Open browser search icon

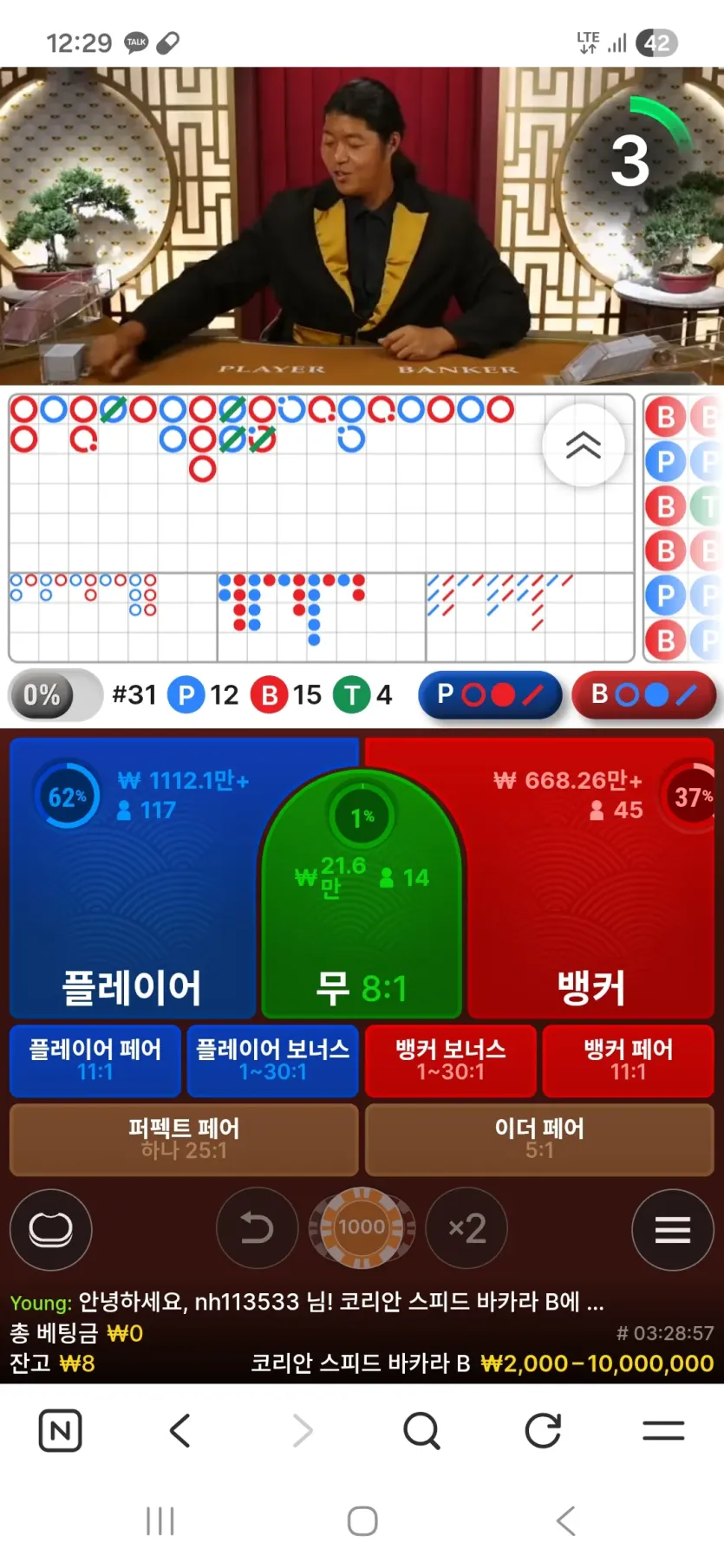point(422,1430)
